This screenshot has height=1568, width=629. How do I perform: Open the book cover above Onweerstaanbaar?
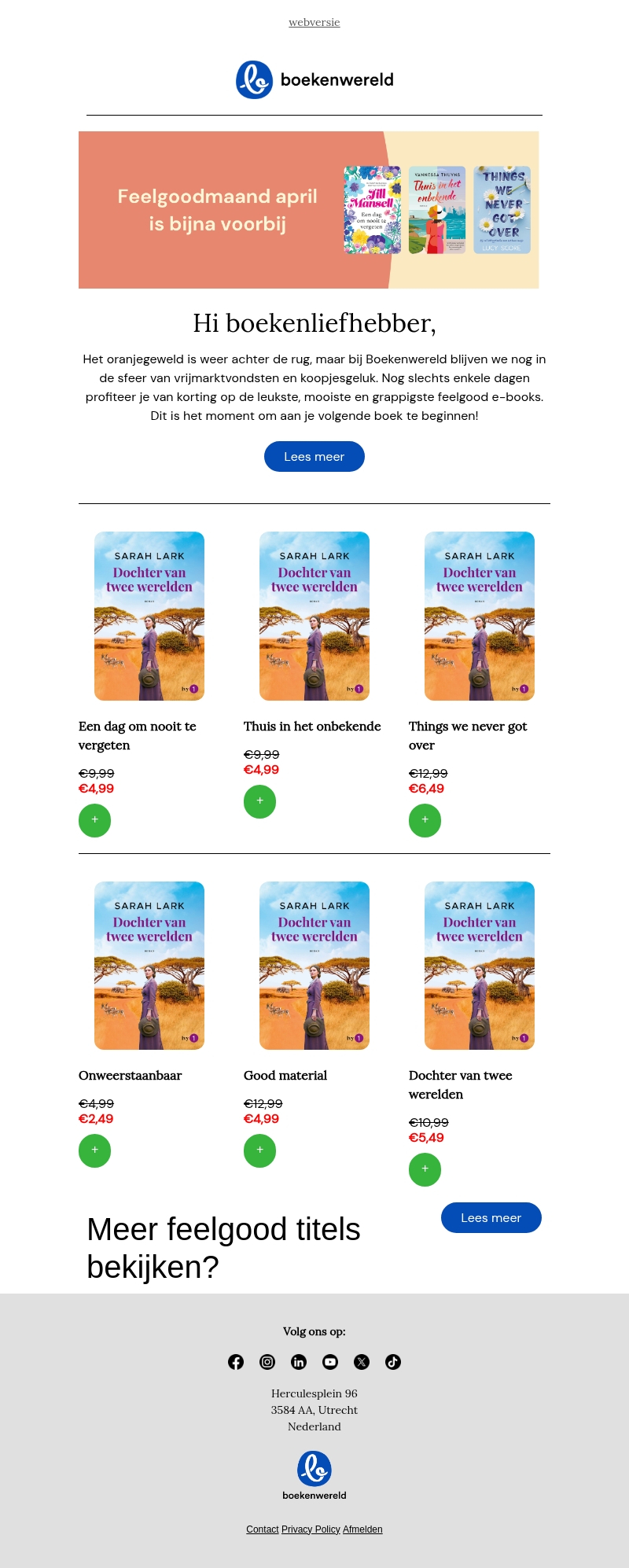click(149, 966)
